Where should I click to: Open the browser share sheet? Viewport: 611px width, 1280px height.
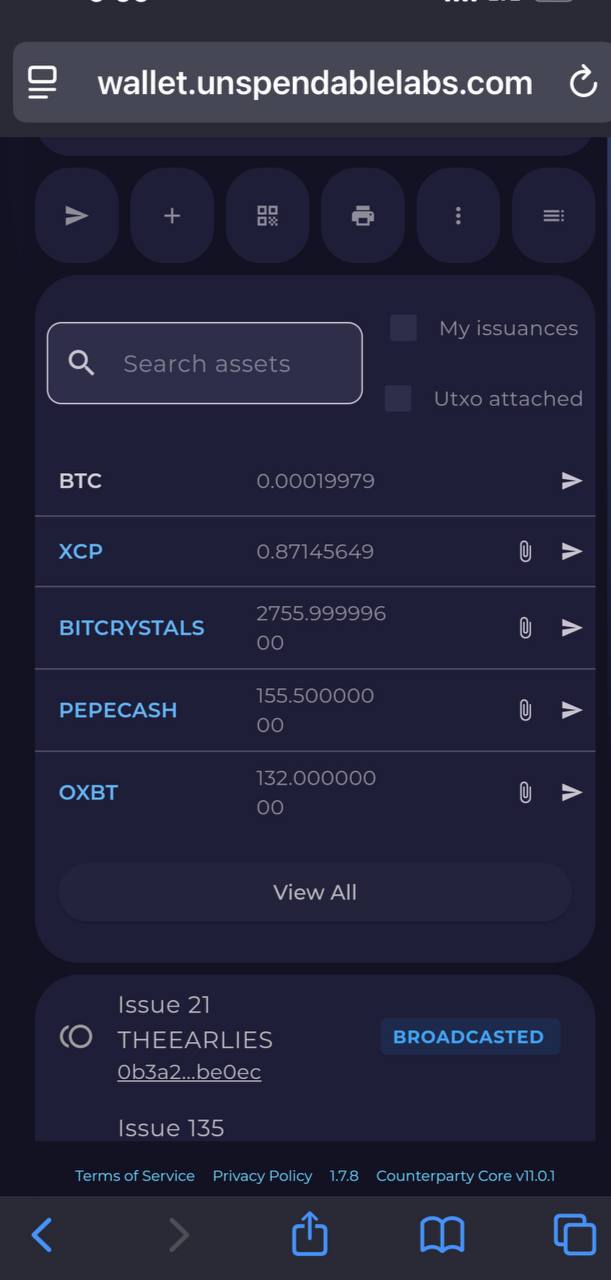[310, 1236]
